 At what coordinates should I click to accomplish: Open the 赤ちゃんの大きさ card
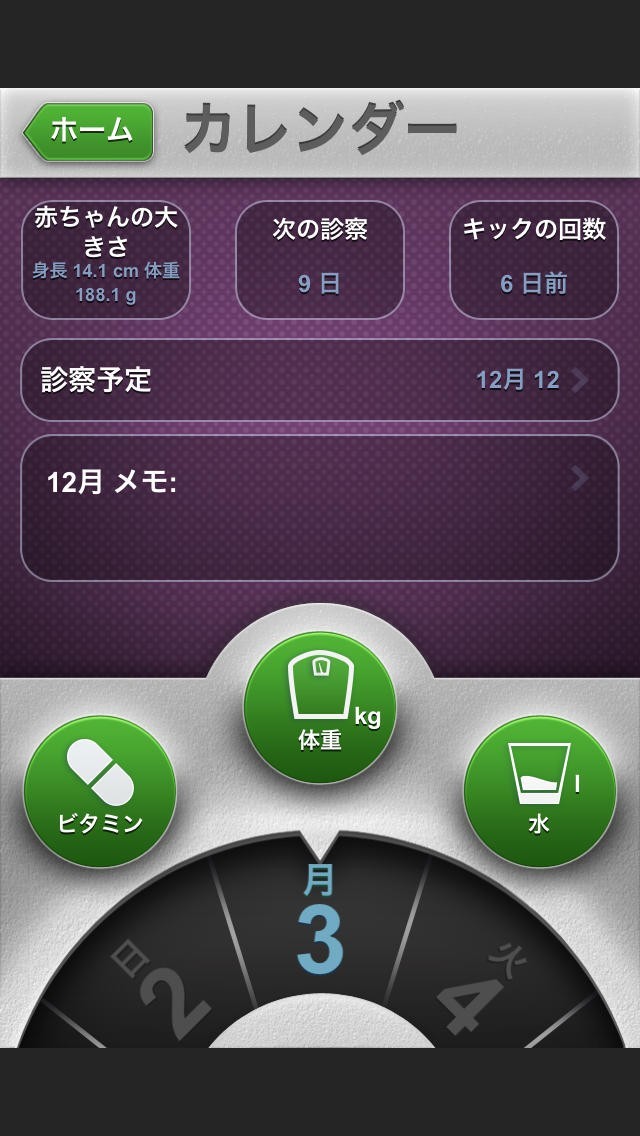pos(106,259)
